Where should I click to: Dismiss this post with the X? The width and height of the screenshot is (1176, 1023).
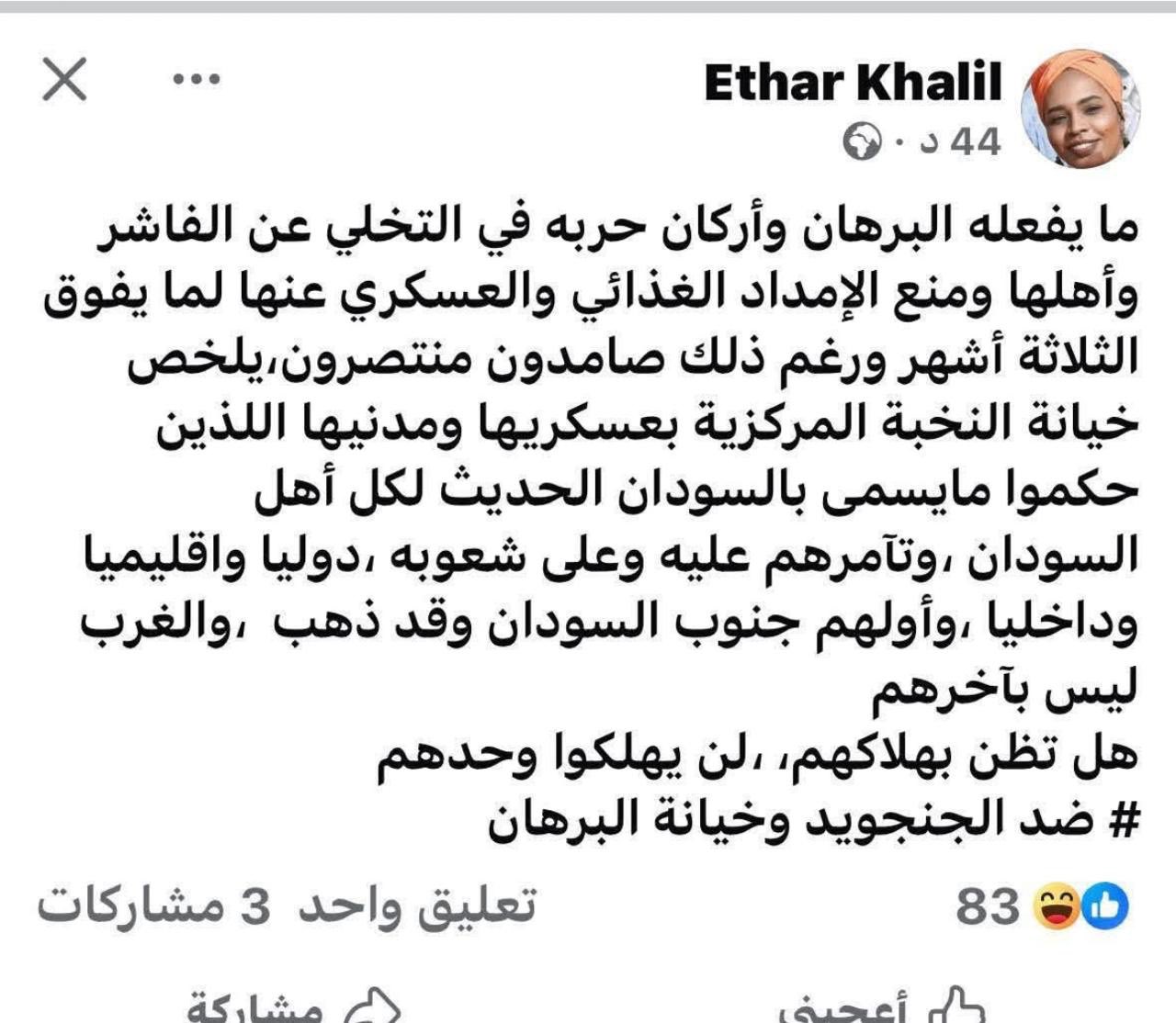(64, 80)
